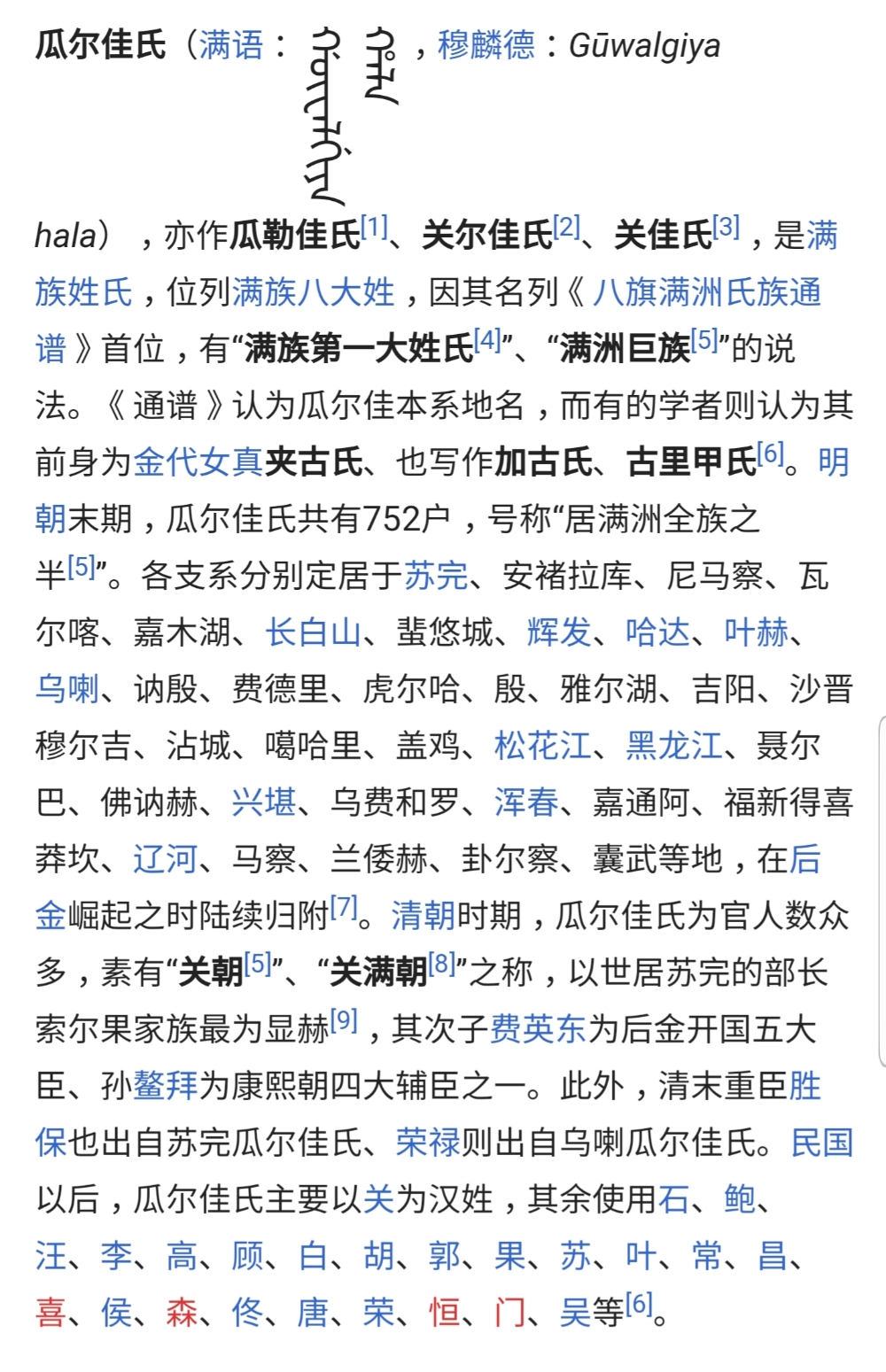
Task: Open the 松花江 link
Action: coord(542,746)
